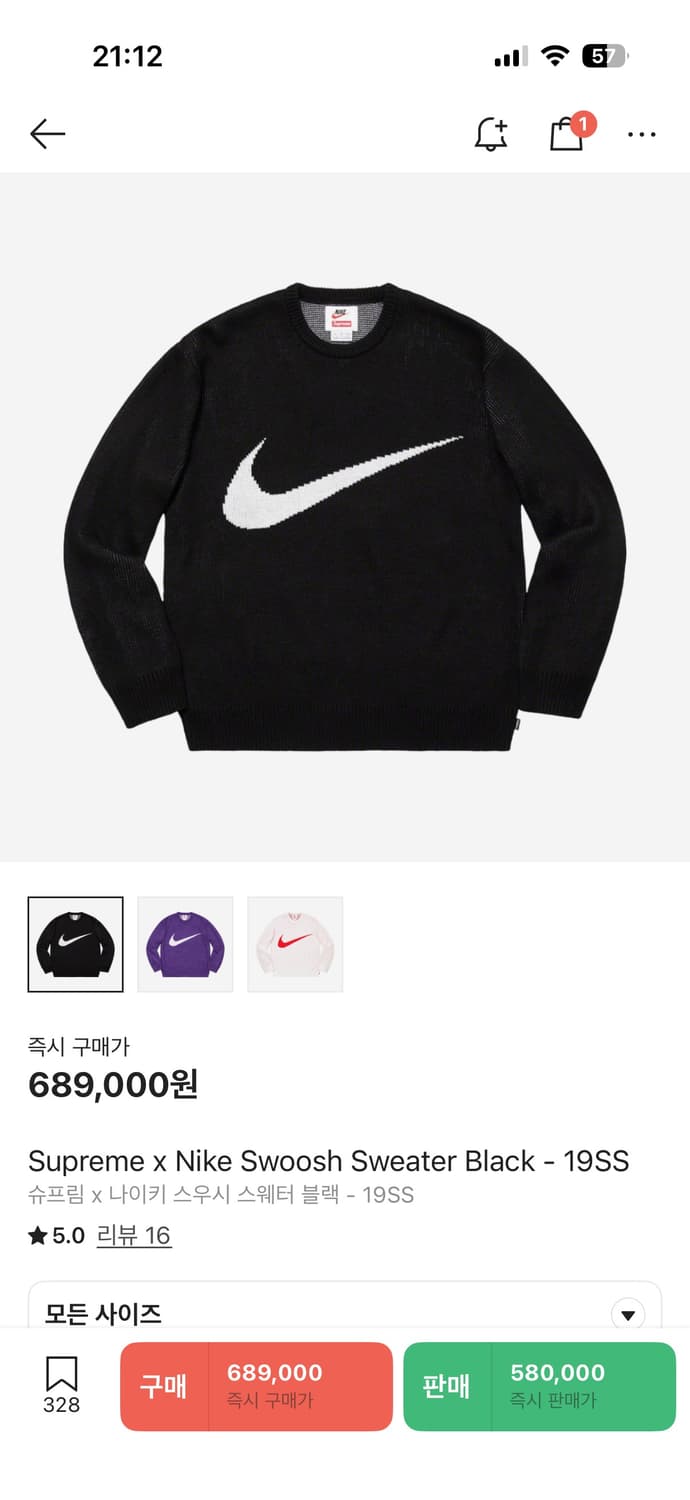Set a price alert with the bell icon

point(490,134)
